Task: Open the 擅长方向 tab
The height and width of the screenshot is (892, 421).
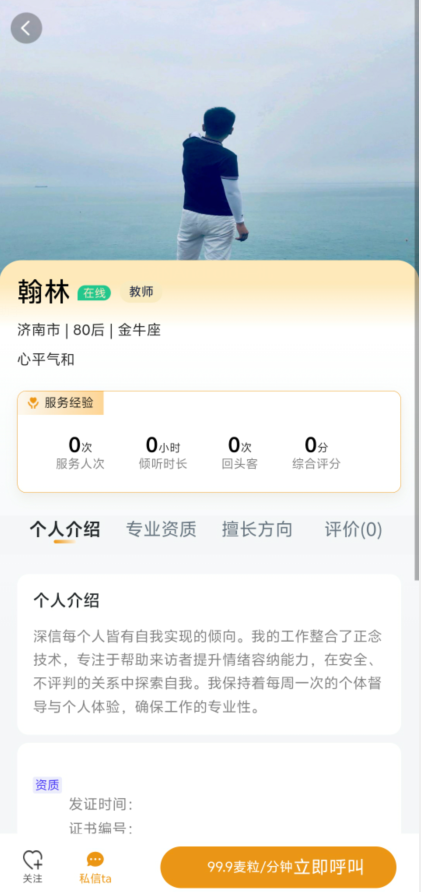Action: [257, 530]
